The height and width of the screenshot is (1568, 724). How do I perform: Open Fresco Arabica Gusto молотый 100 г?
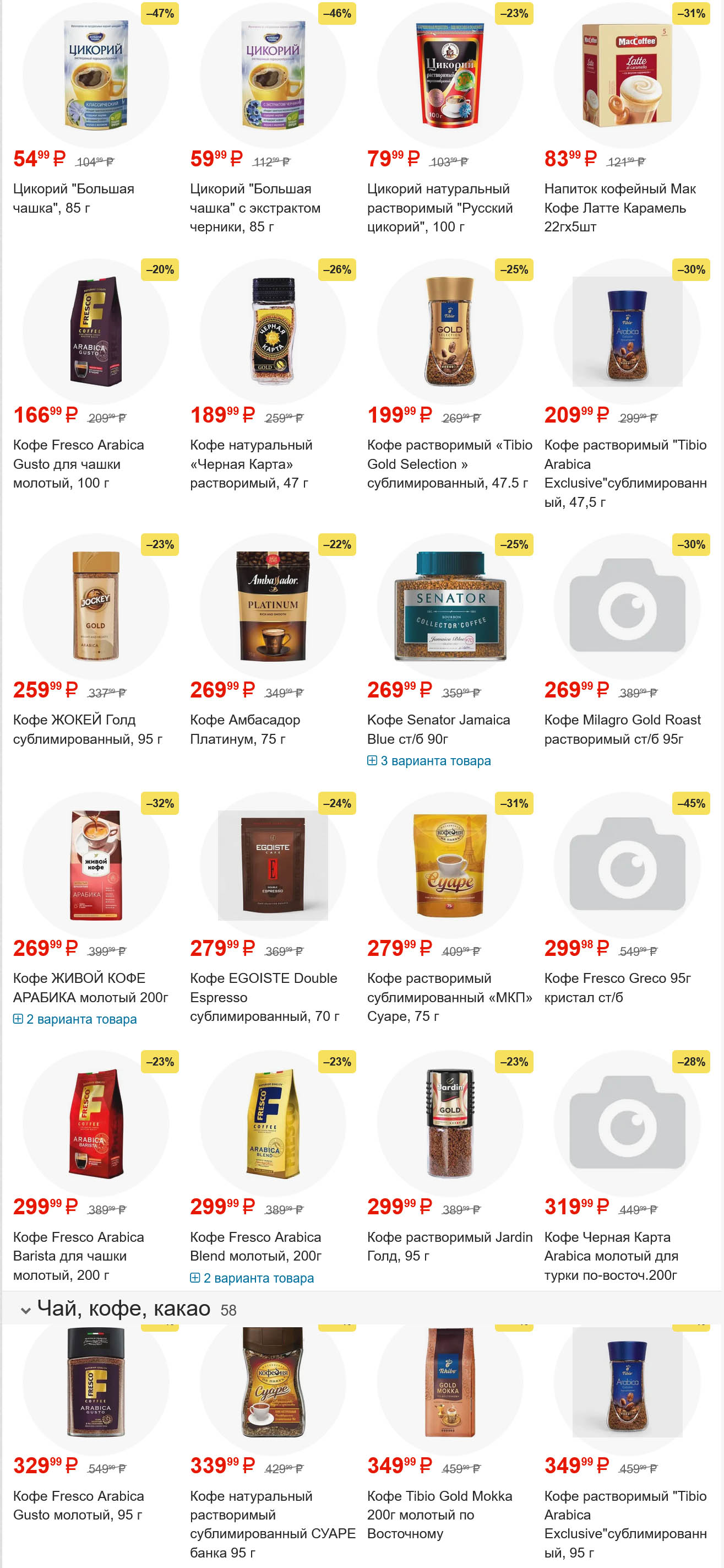pos(78,463)
